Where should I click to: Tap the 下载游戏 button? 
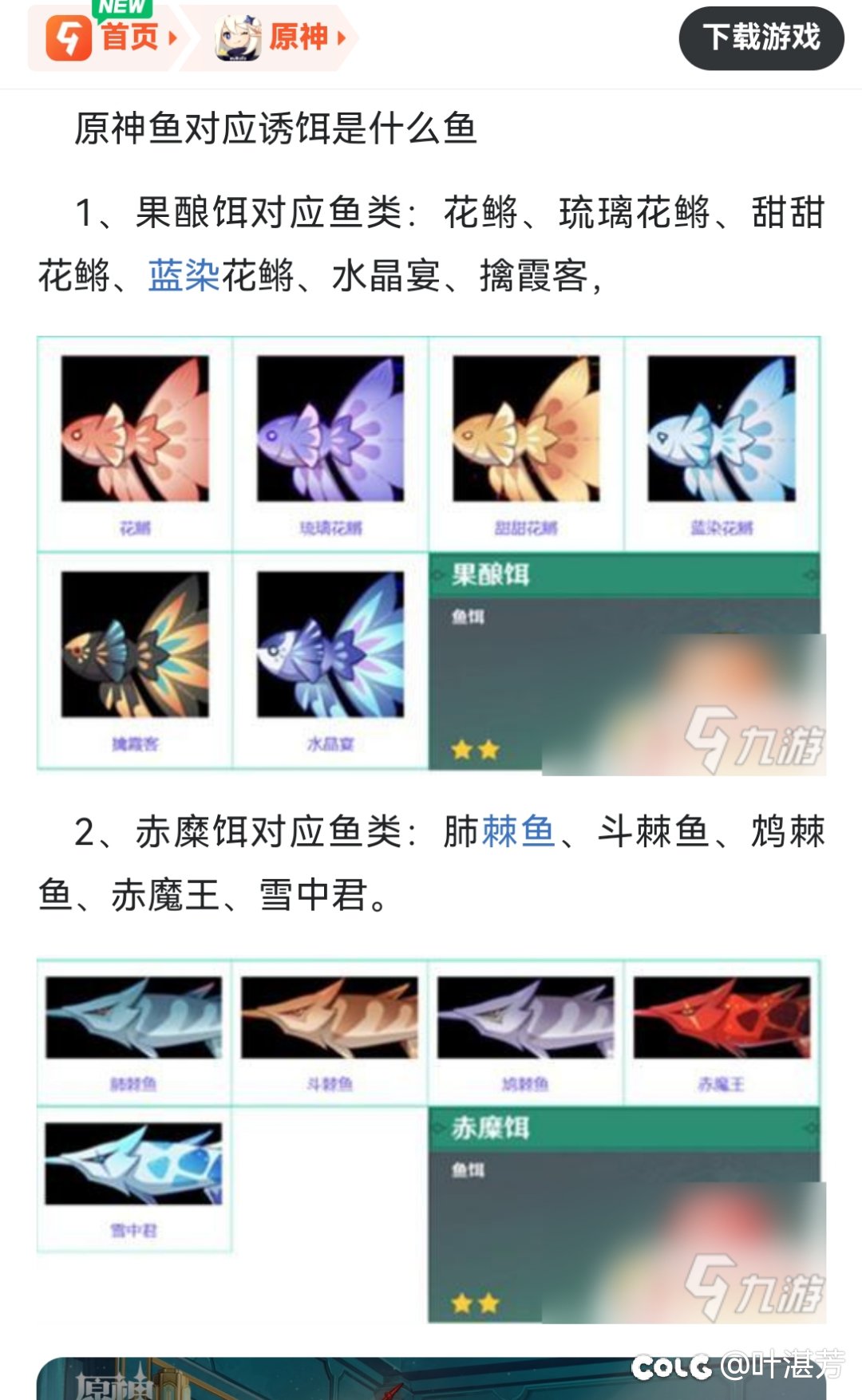click(x=761, y=37)
